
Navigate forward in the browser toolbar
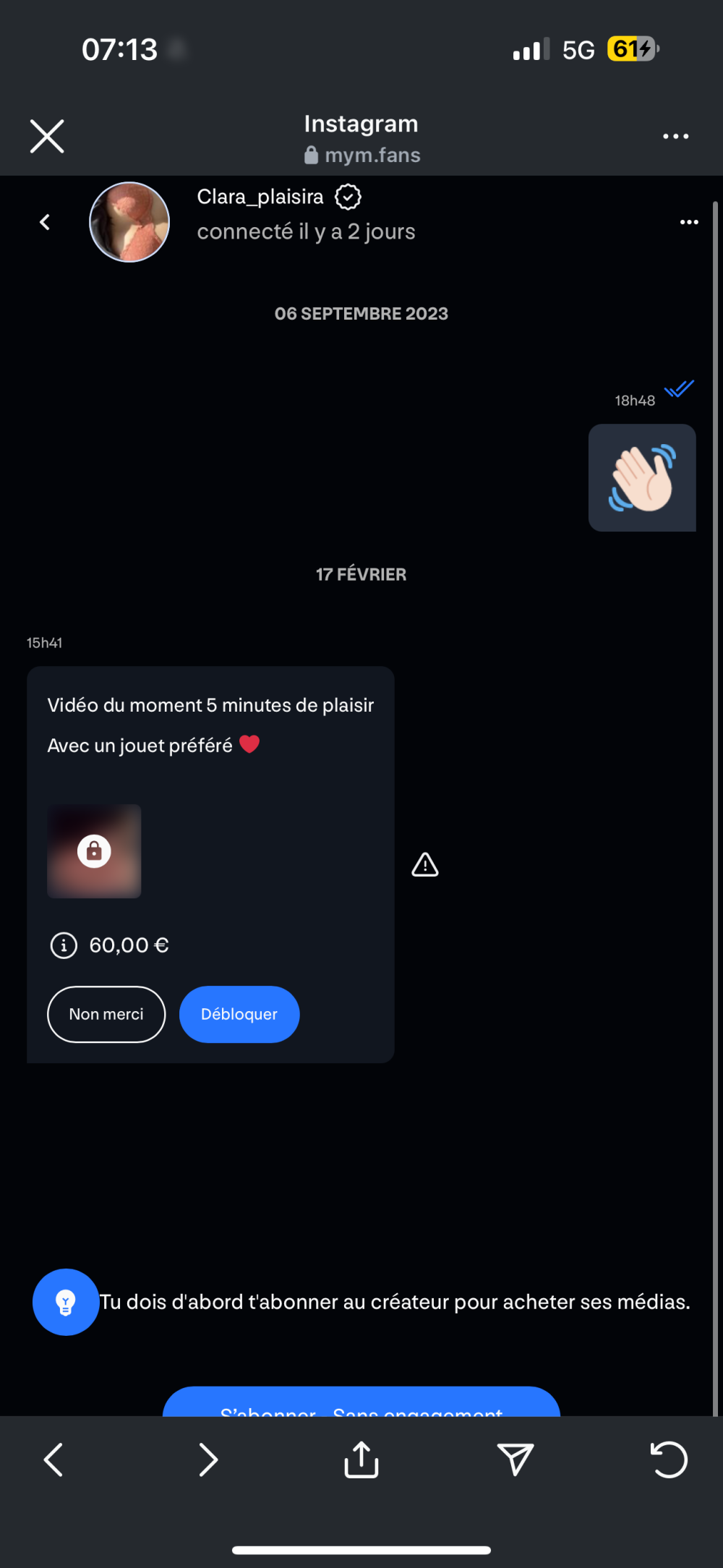click(x=208, y=1460)
